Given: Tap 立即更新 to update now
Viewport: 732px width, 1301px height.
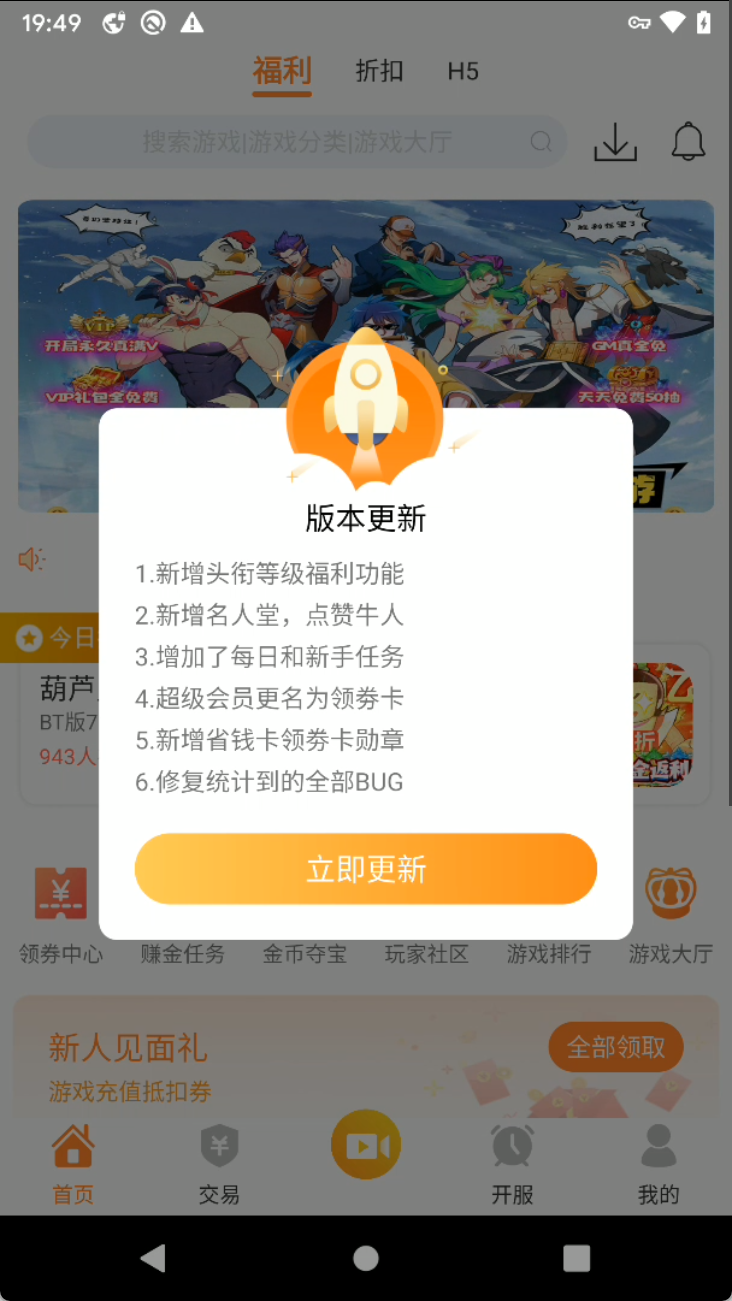Looking at the screenshot, I should (x=366, y=869).
